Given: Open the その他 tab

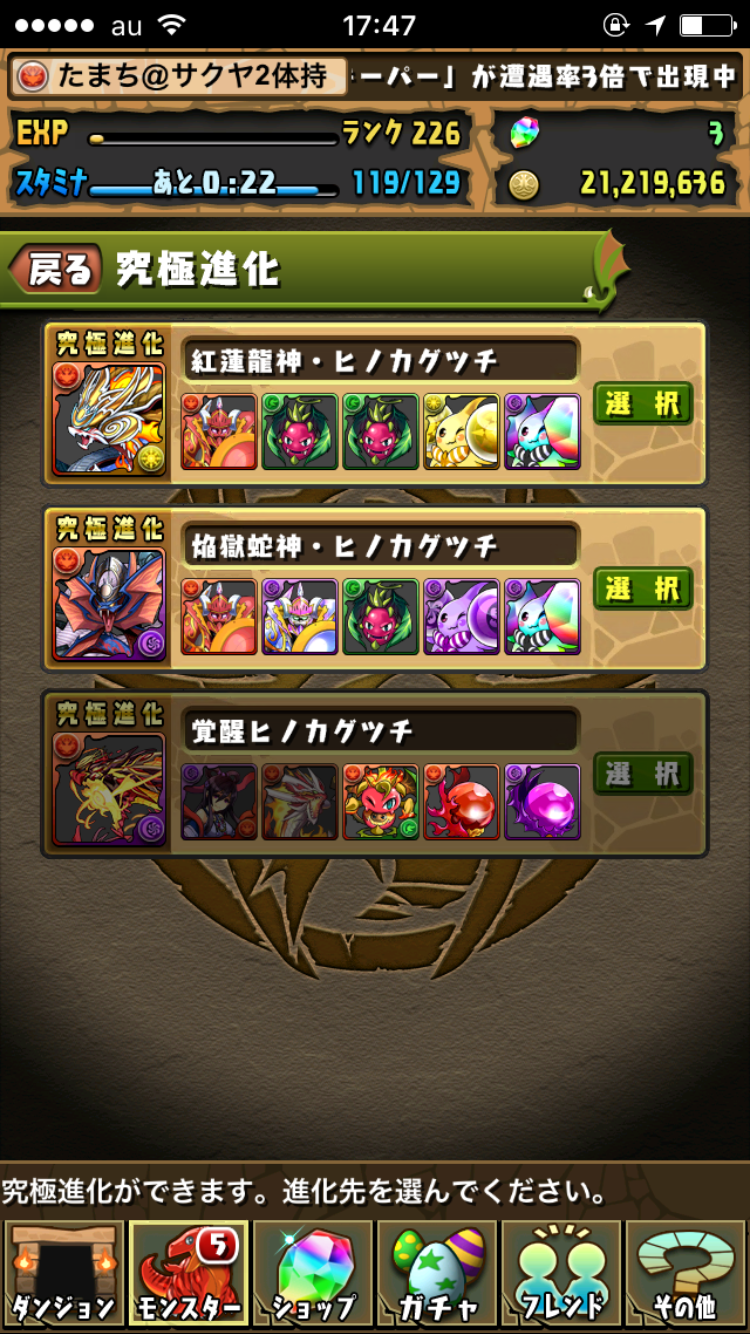Looking at the screenshot, I should pos(686,1273).
